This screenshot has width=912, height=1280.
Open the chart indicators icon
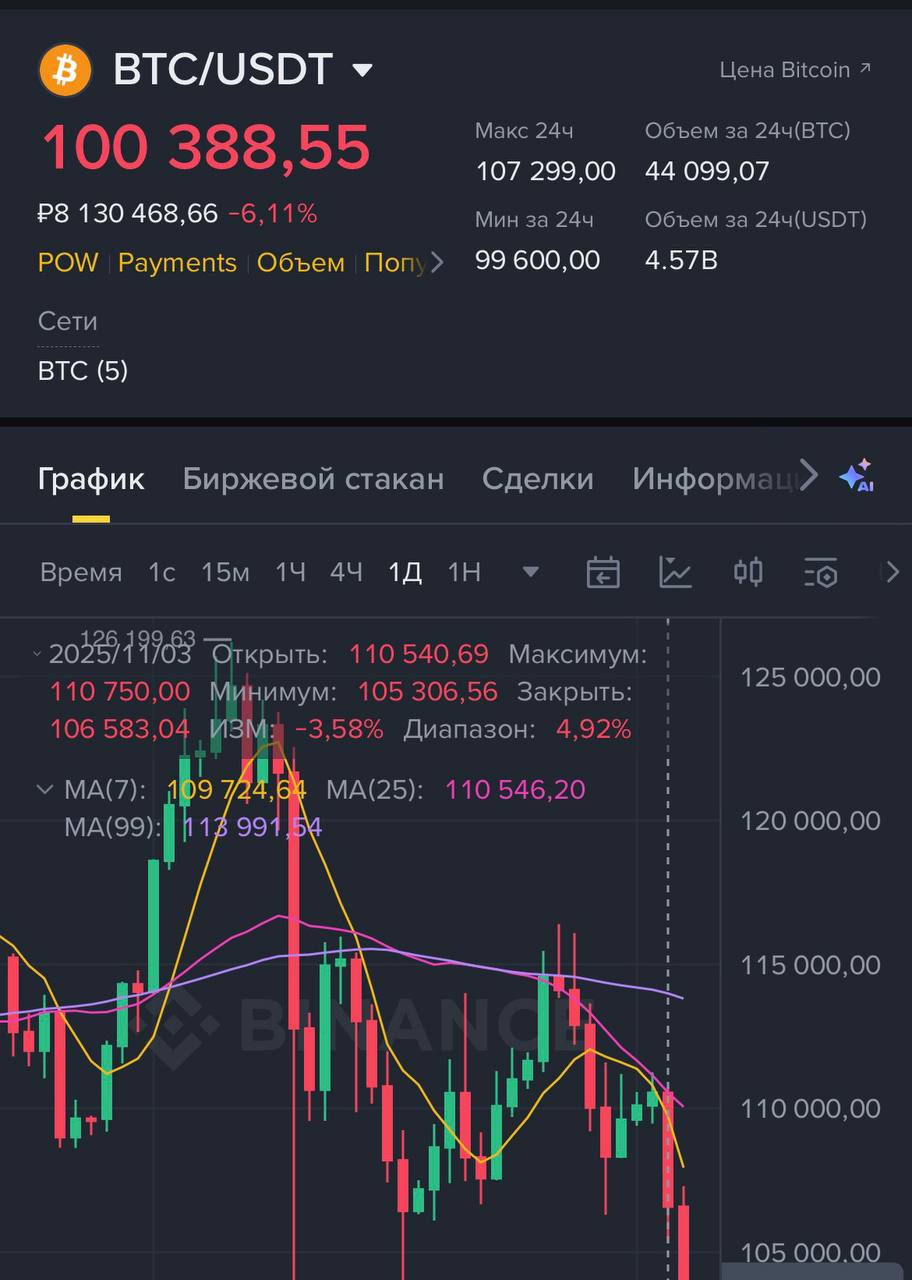tap(676, 573)
